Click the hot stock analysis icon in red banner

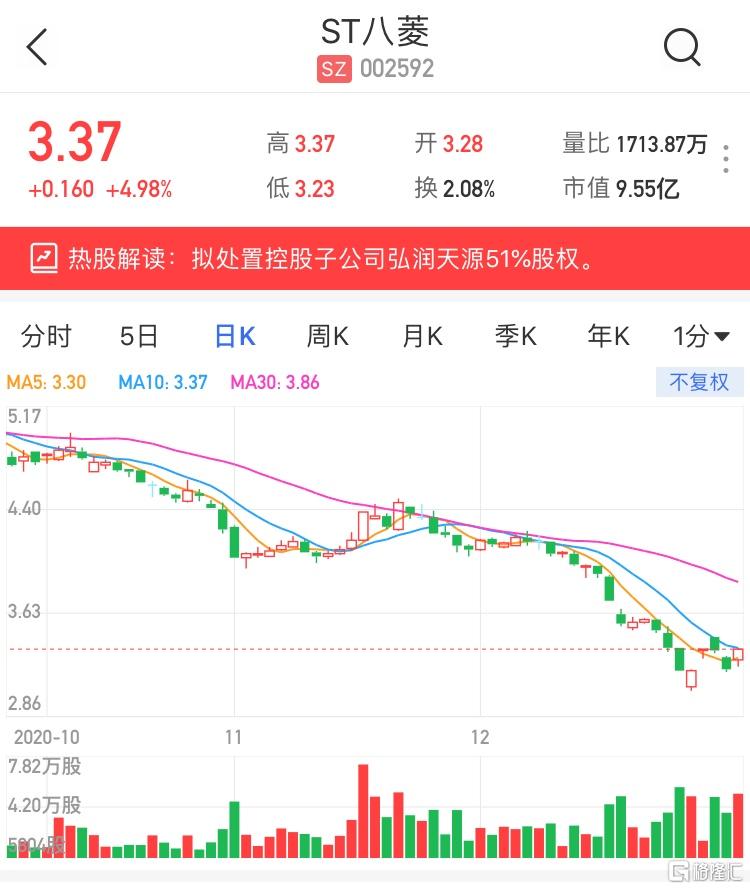pyautogui.click(x=44, y=258)
